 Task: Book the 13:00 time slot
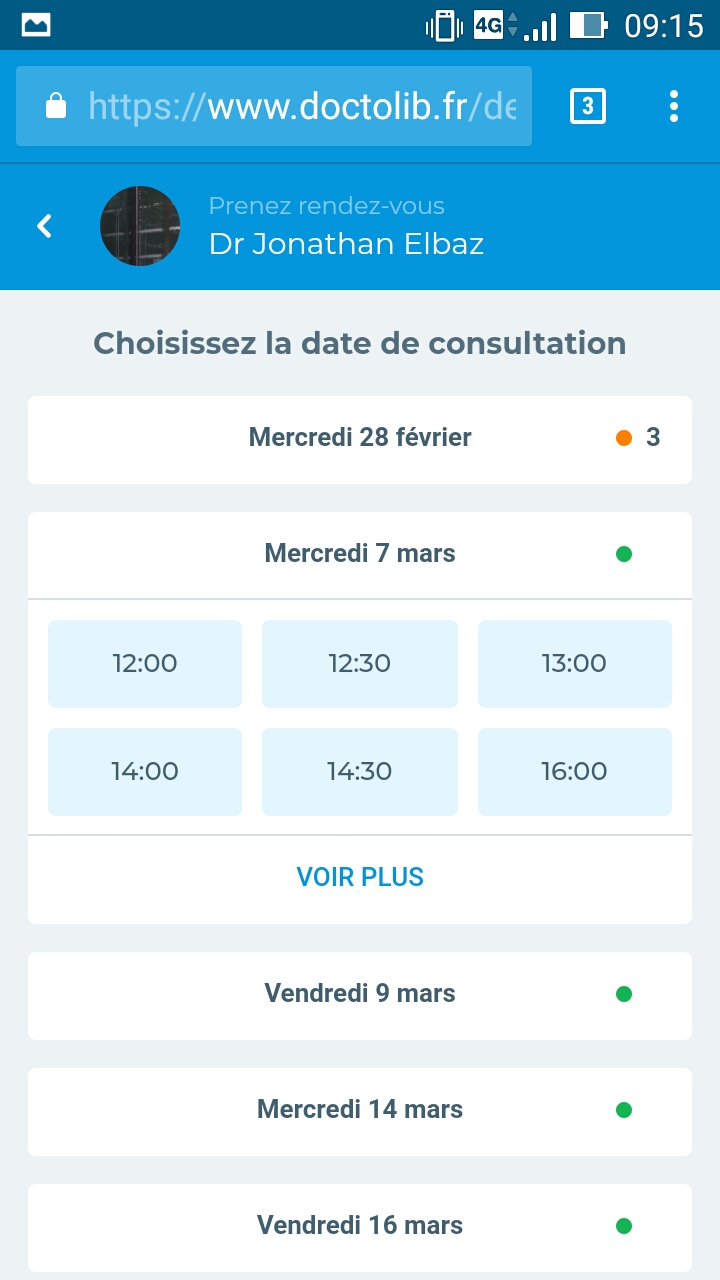coord(575,664)
